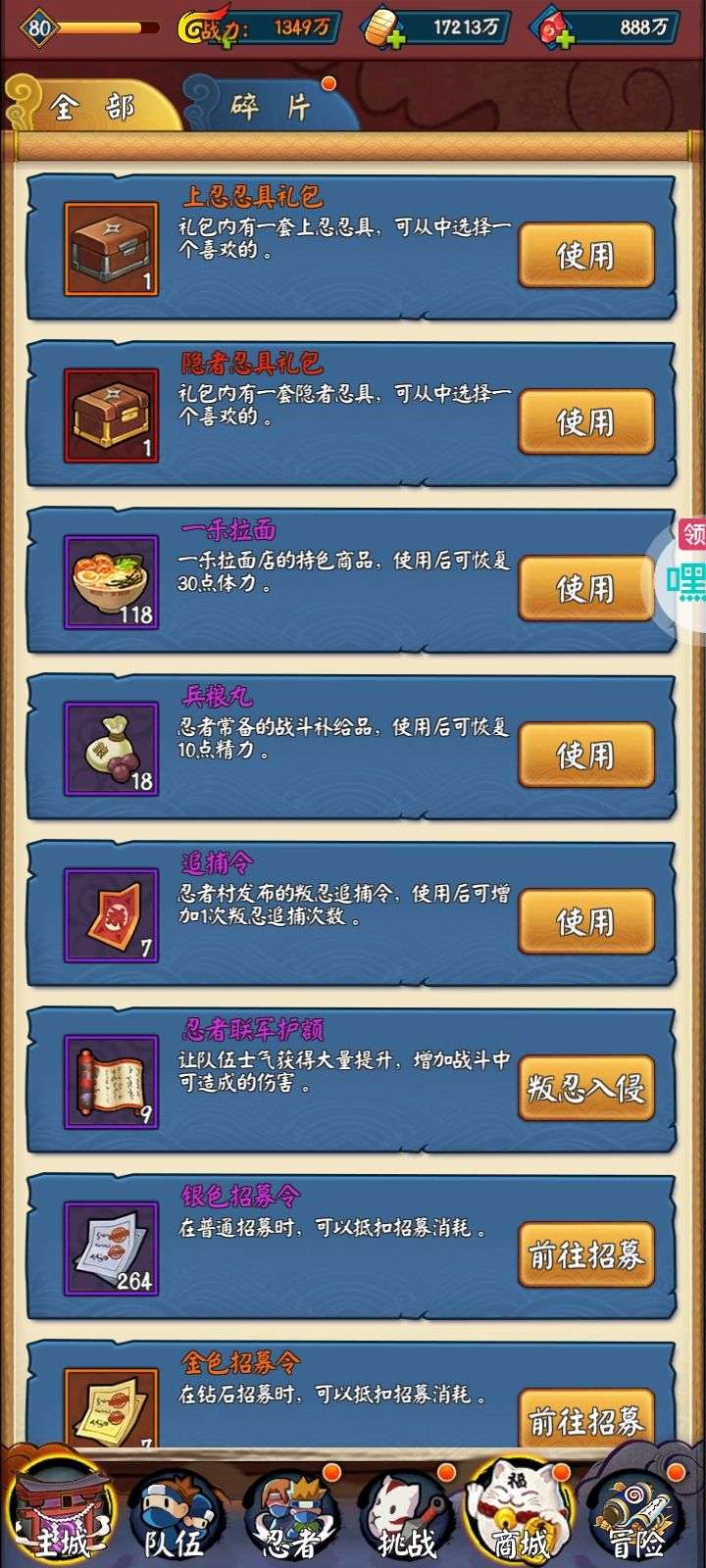
Task: Use the 隐者忍具礼包 gift pack
Action: click(585, 421)
